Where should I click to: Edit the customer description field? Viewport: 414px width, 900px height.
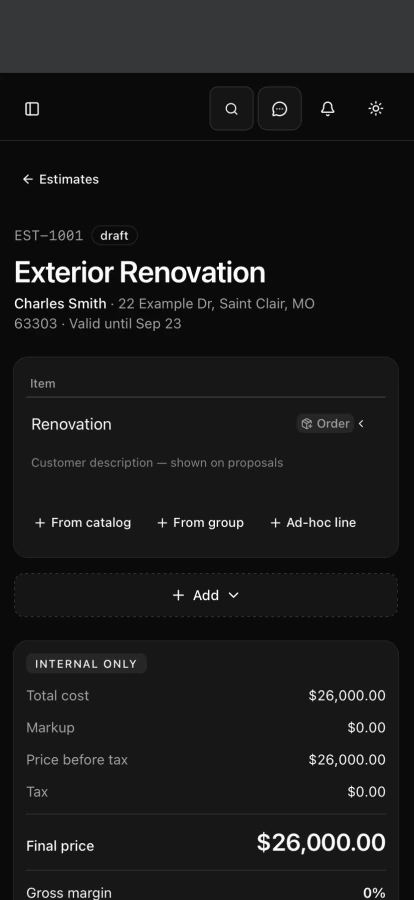pyautogui.click(x=206, y=463)
